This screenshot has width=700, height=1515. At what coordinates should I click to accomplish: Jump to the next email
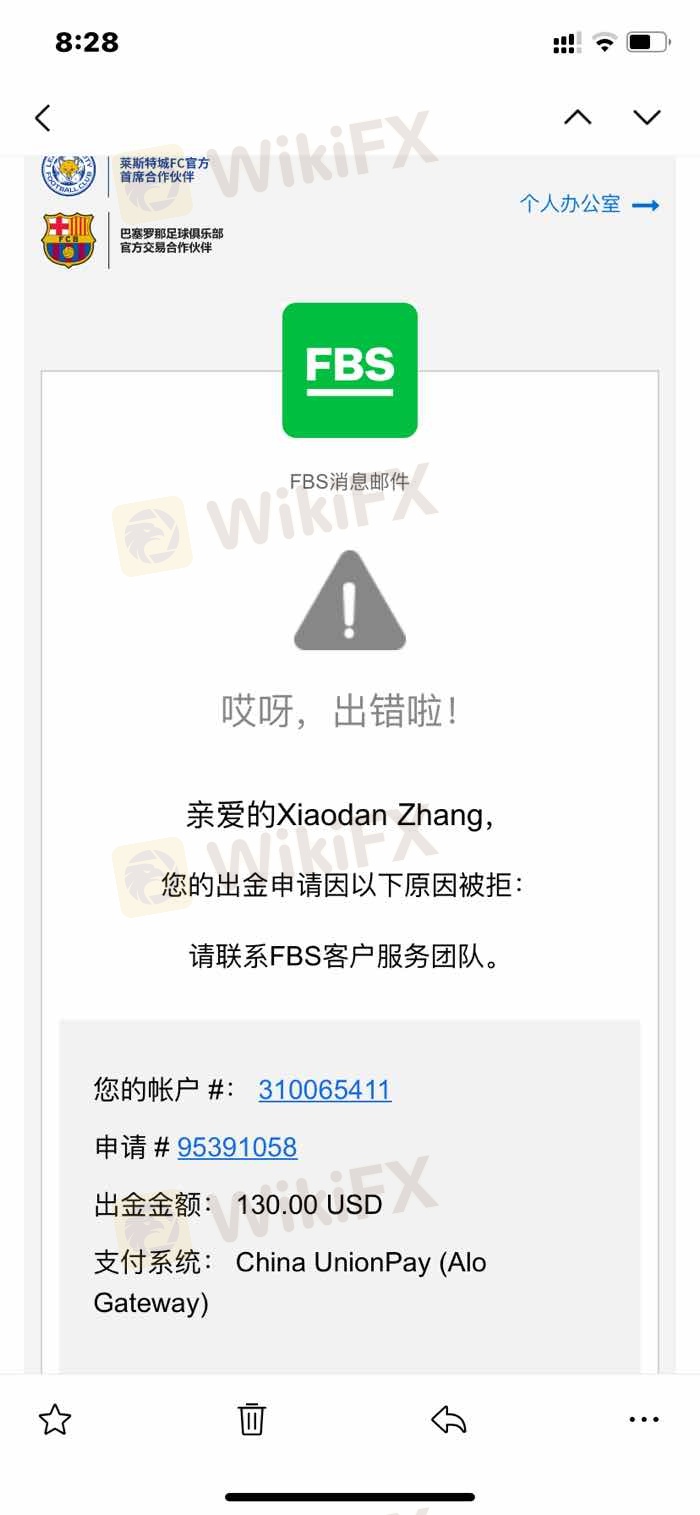pos(647,118)
